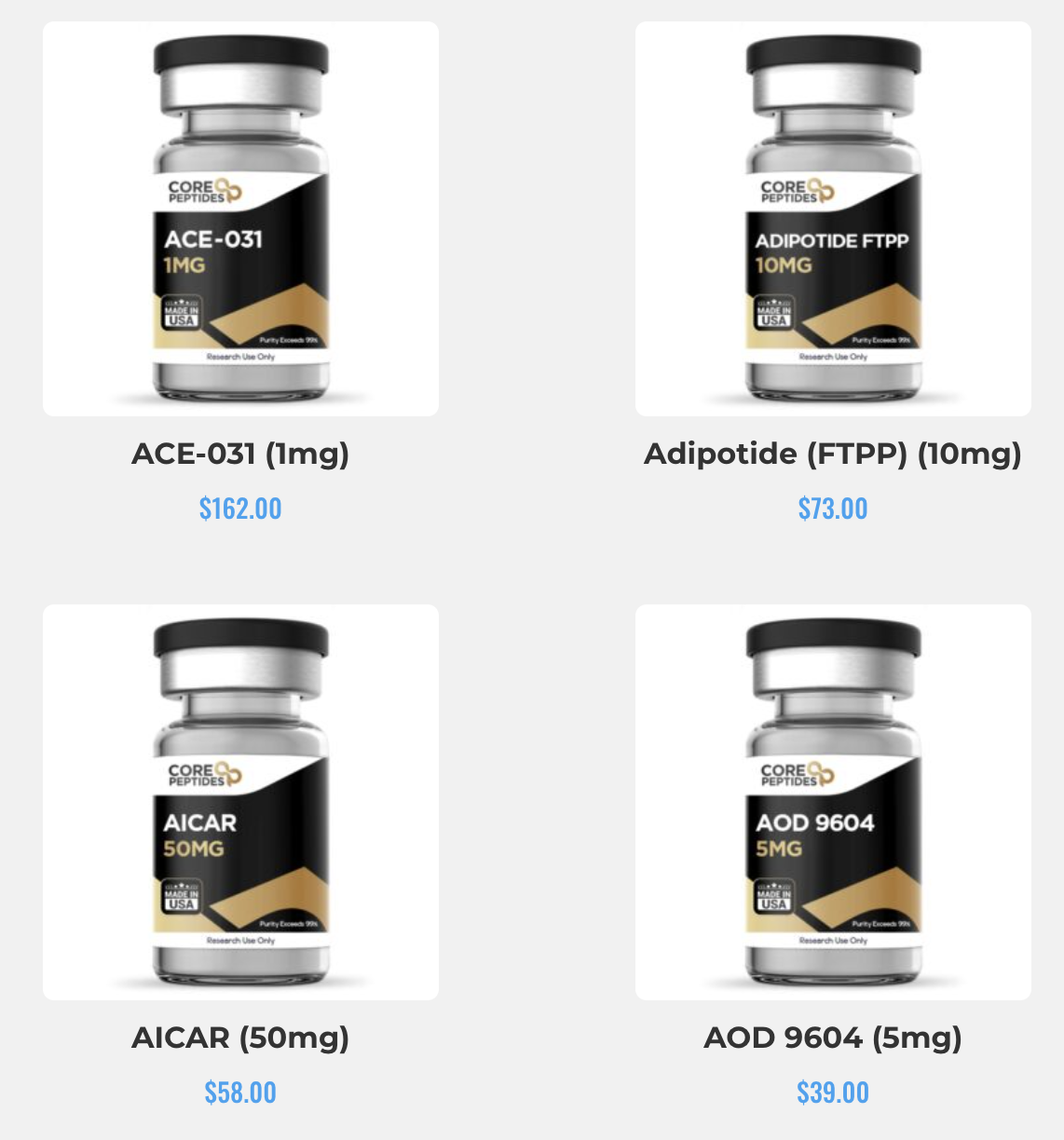Click the $162.00 price text

tap(239, 509)
